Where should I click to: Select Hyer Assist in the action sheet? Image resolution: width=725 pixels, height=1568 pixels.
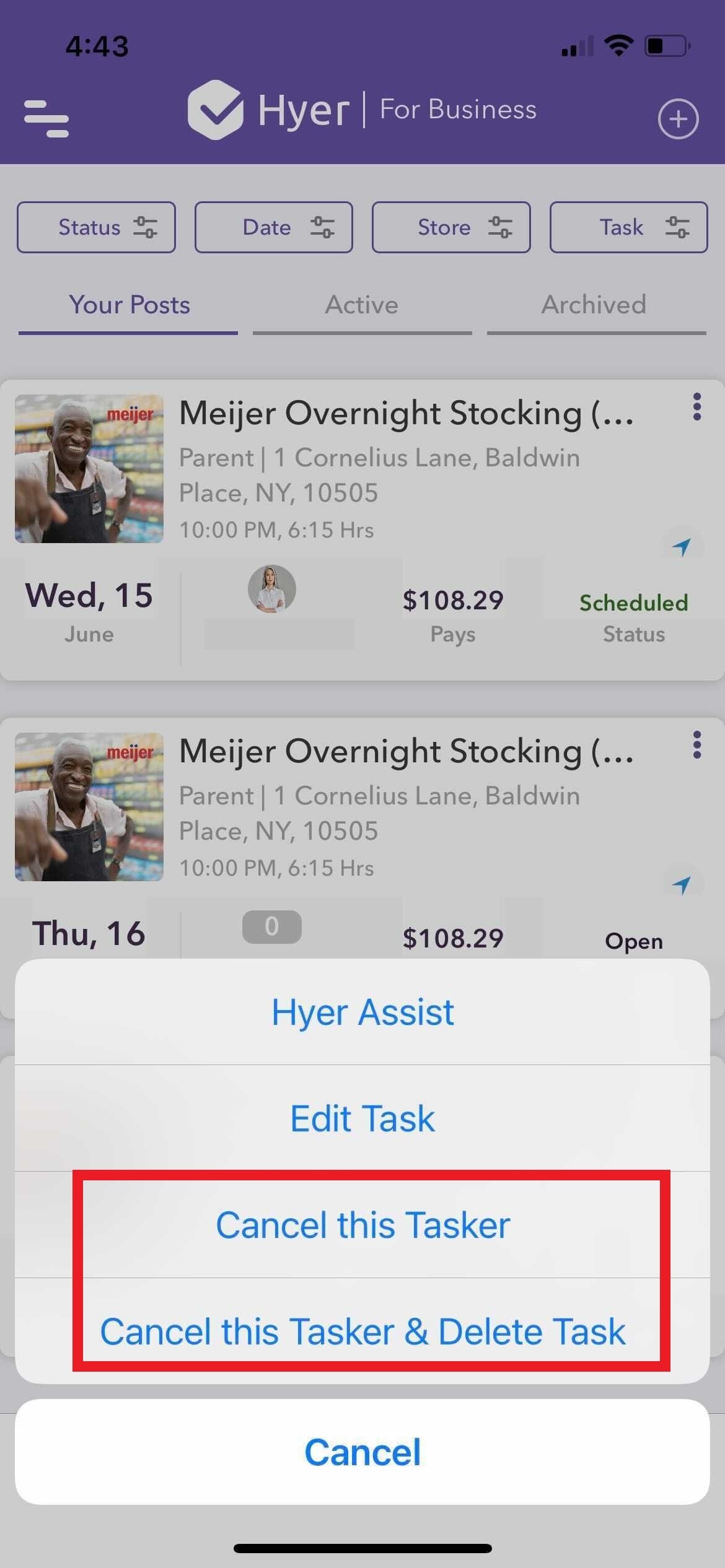(x=362, y=1013)
